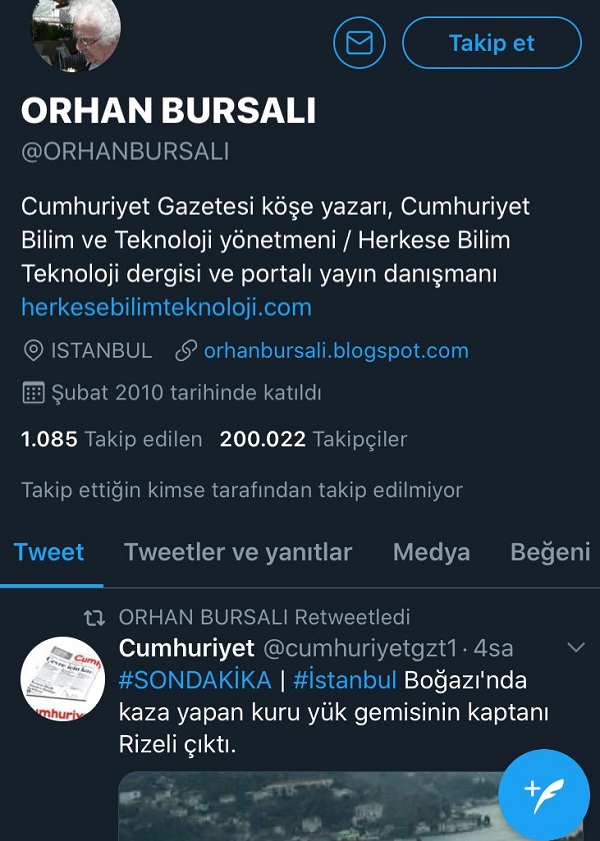600x841 pixels.
Task: Follow ORHAN BURSALI with Takip et
Action: click(x=491, y=43)
